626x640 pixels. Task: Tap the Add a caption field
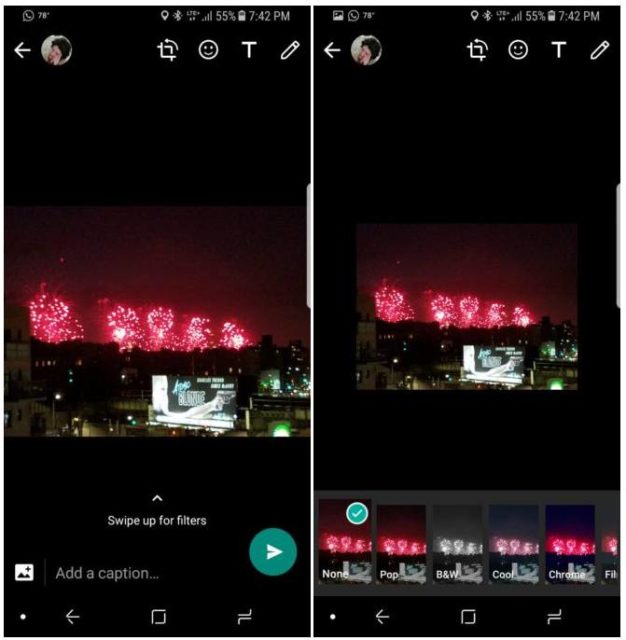click(140, 573)
